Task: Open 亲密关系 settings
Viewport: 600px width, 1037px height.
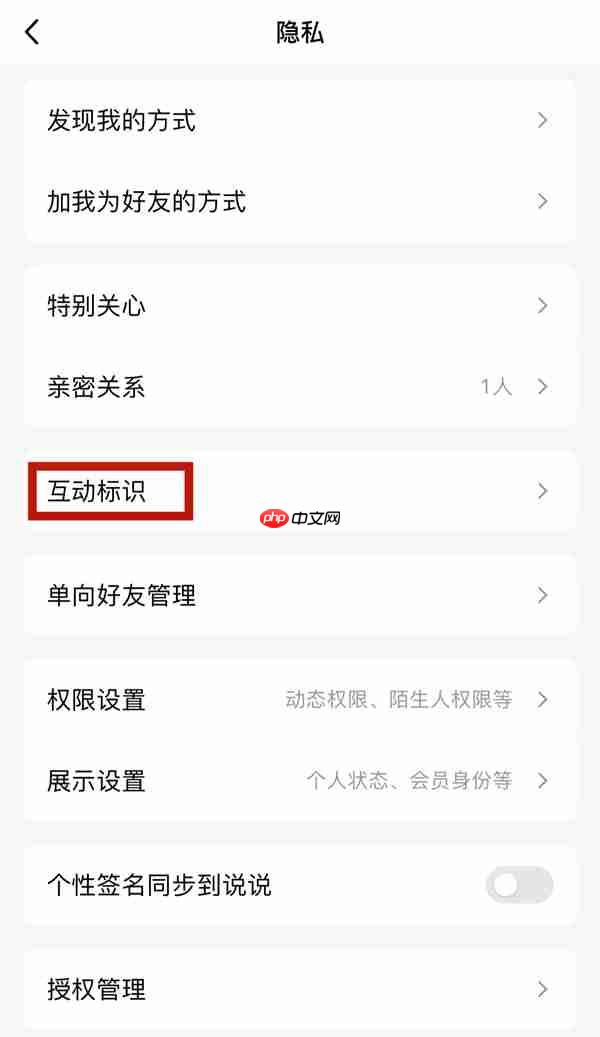Action: [x=300, y=387]
